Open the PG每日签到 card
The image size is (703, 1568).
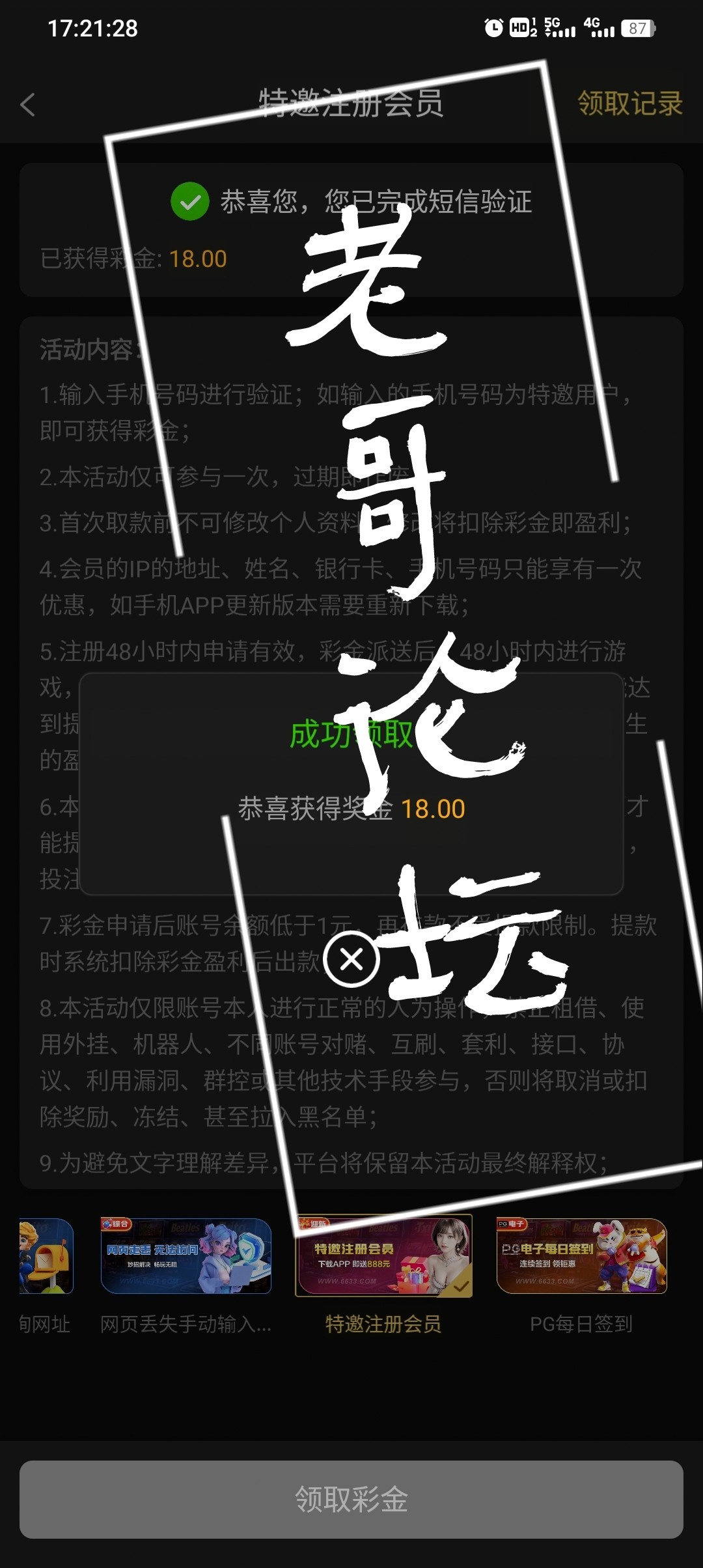(x=581, y=1256)
